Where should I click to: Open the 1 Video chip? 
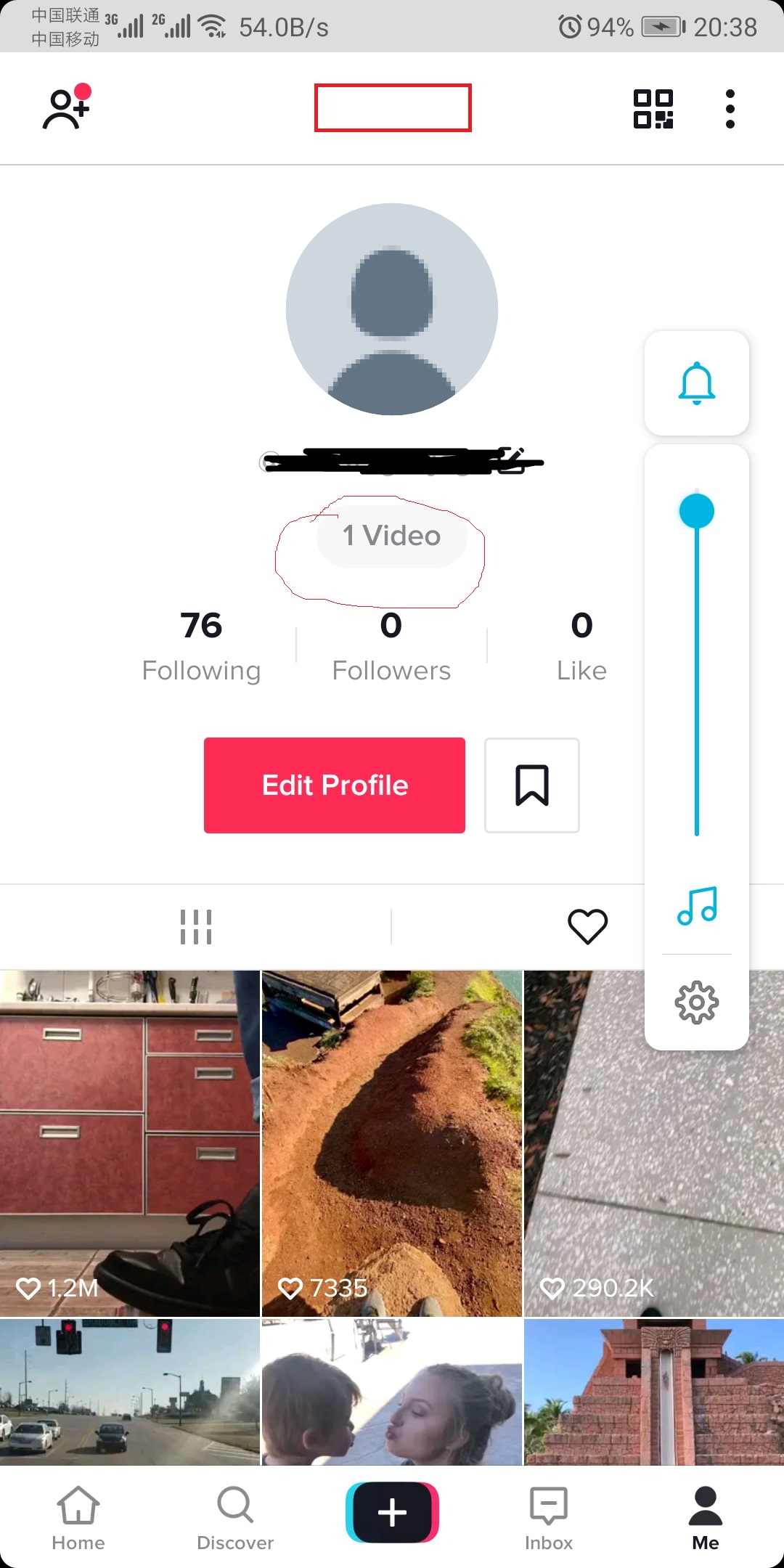pyautogui.click(x=391, y=536)
